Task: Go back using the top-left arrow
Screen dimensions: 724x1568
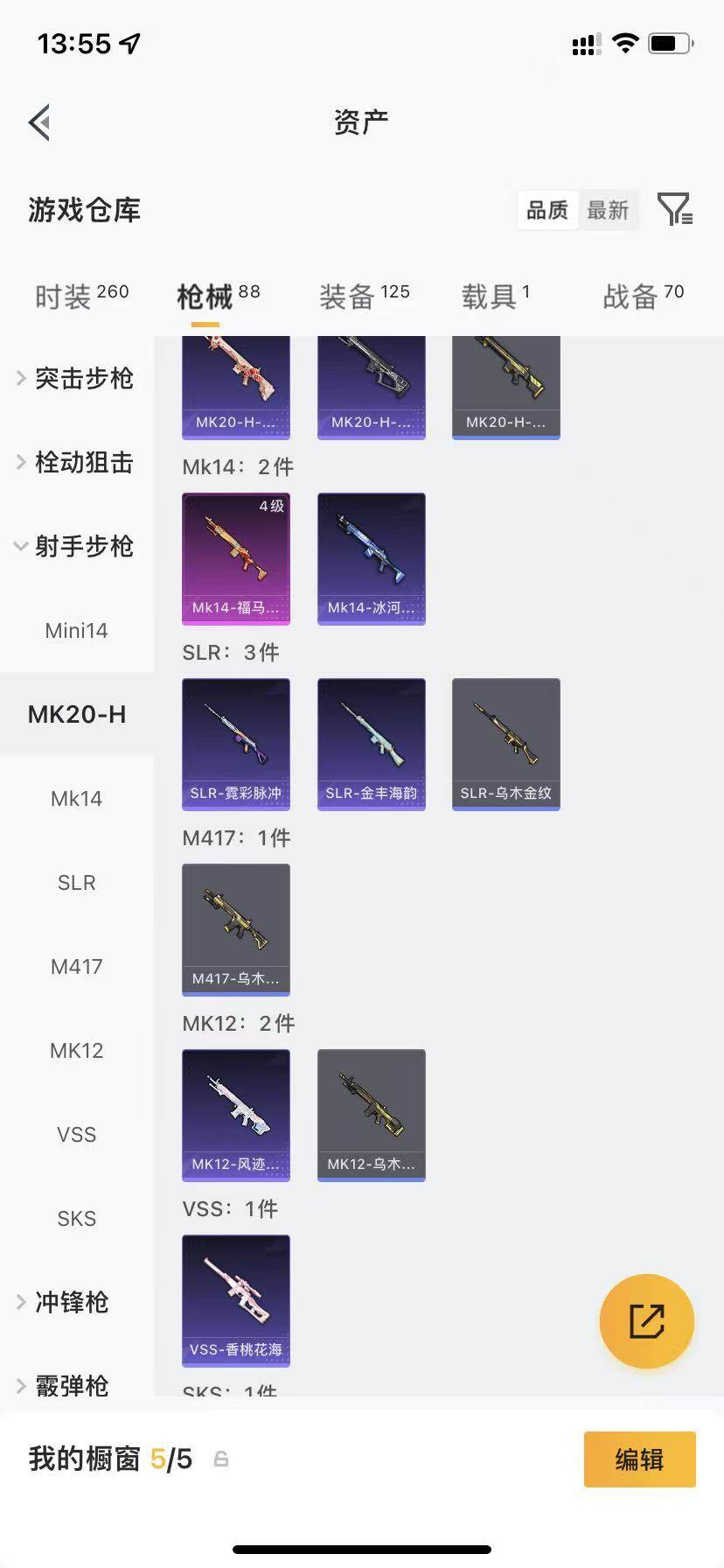Action: [39, 122]
